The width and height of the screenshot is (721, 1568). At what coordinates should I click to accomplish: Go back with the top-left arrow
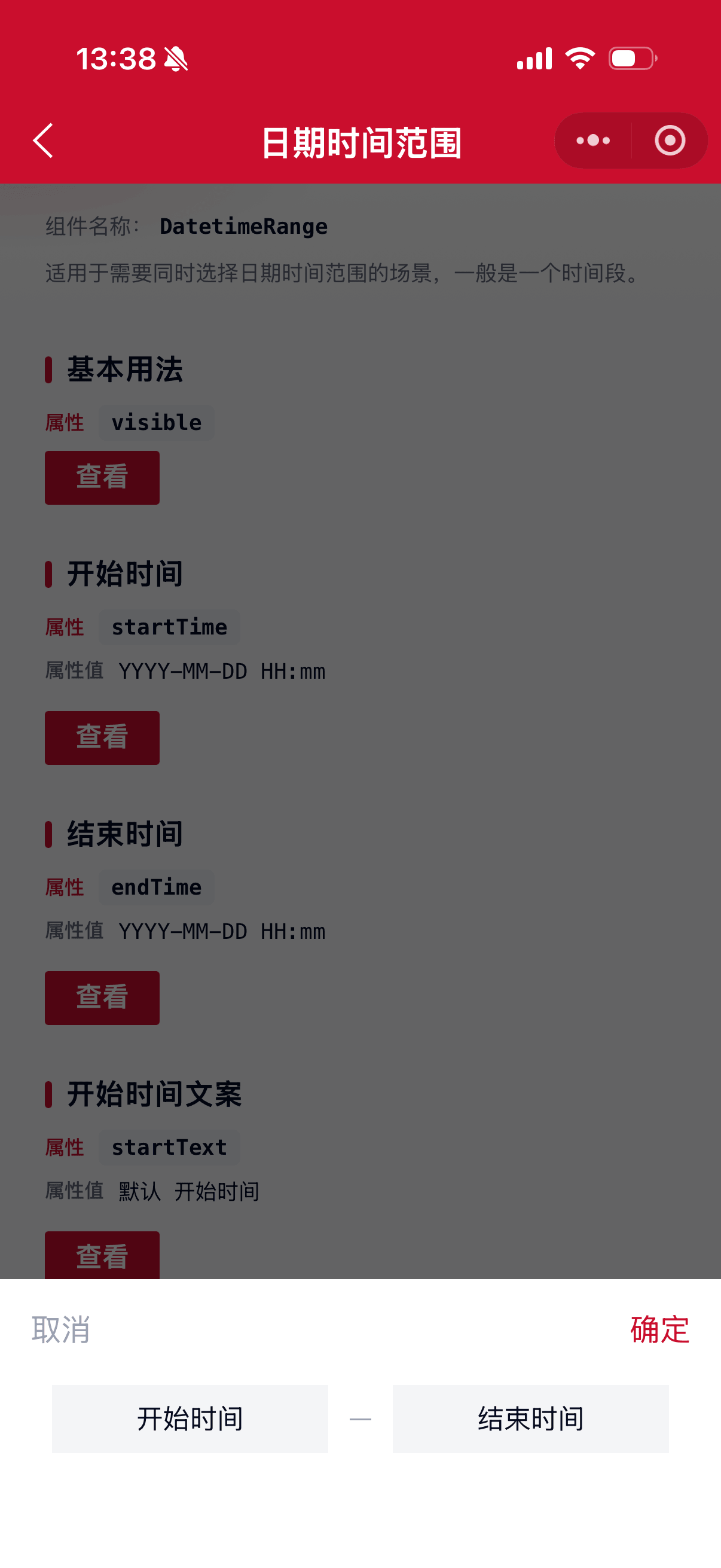[x=43, y=141]
